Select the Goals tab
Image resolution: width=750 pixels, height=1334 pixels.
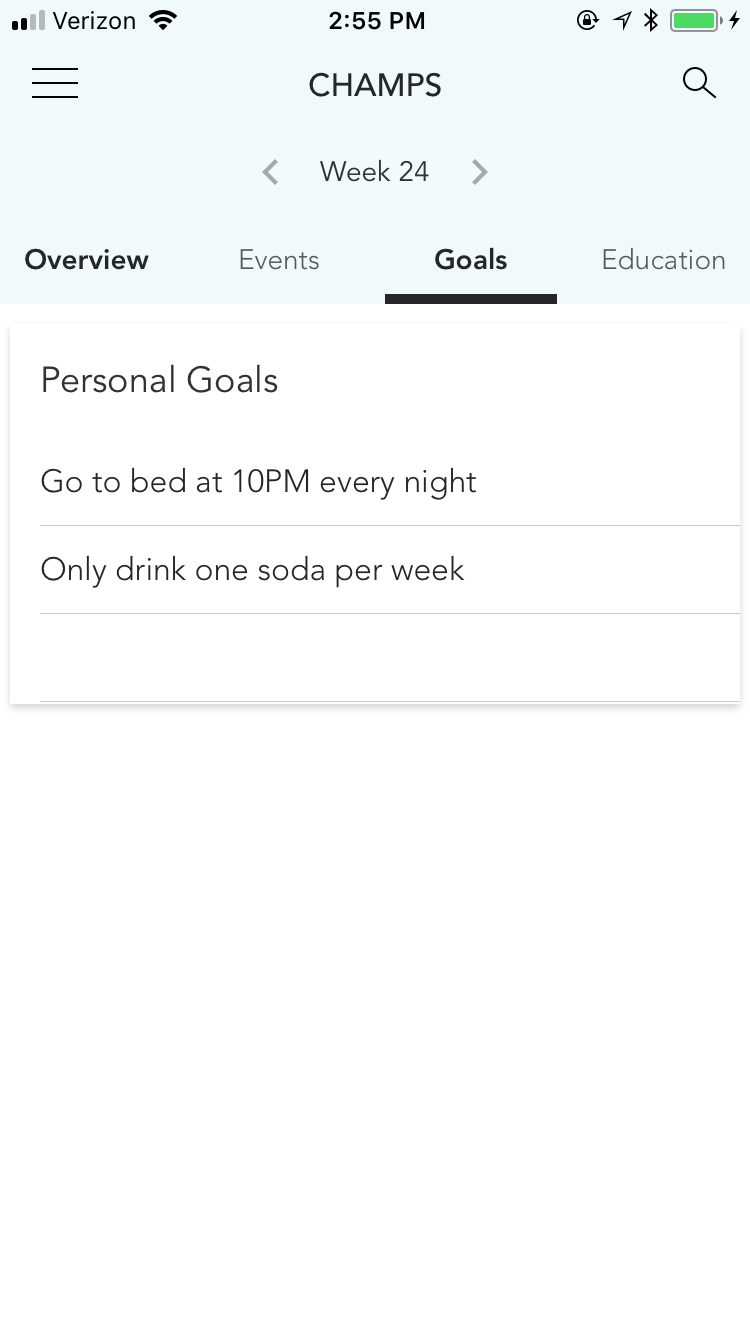(x=471, y=260)
